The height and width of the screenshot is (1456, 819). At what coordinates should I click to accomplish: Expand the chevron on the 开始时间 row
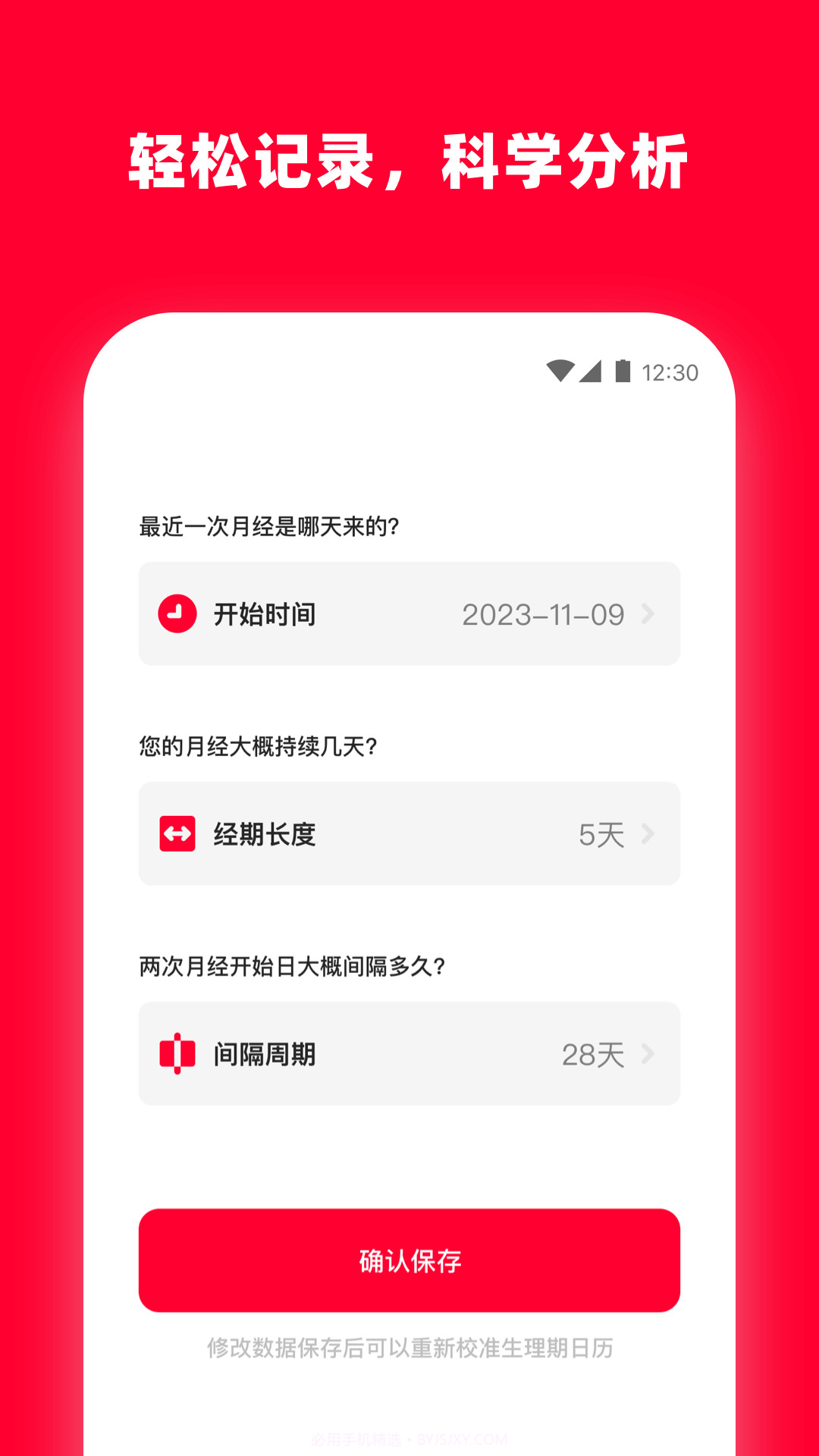pos(648,614)
